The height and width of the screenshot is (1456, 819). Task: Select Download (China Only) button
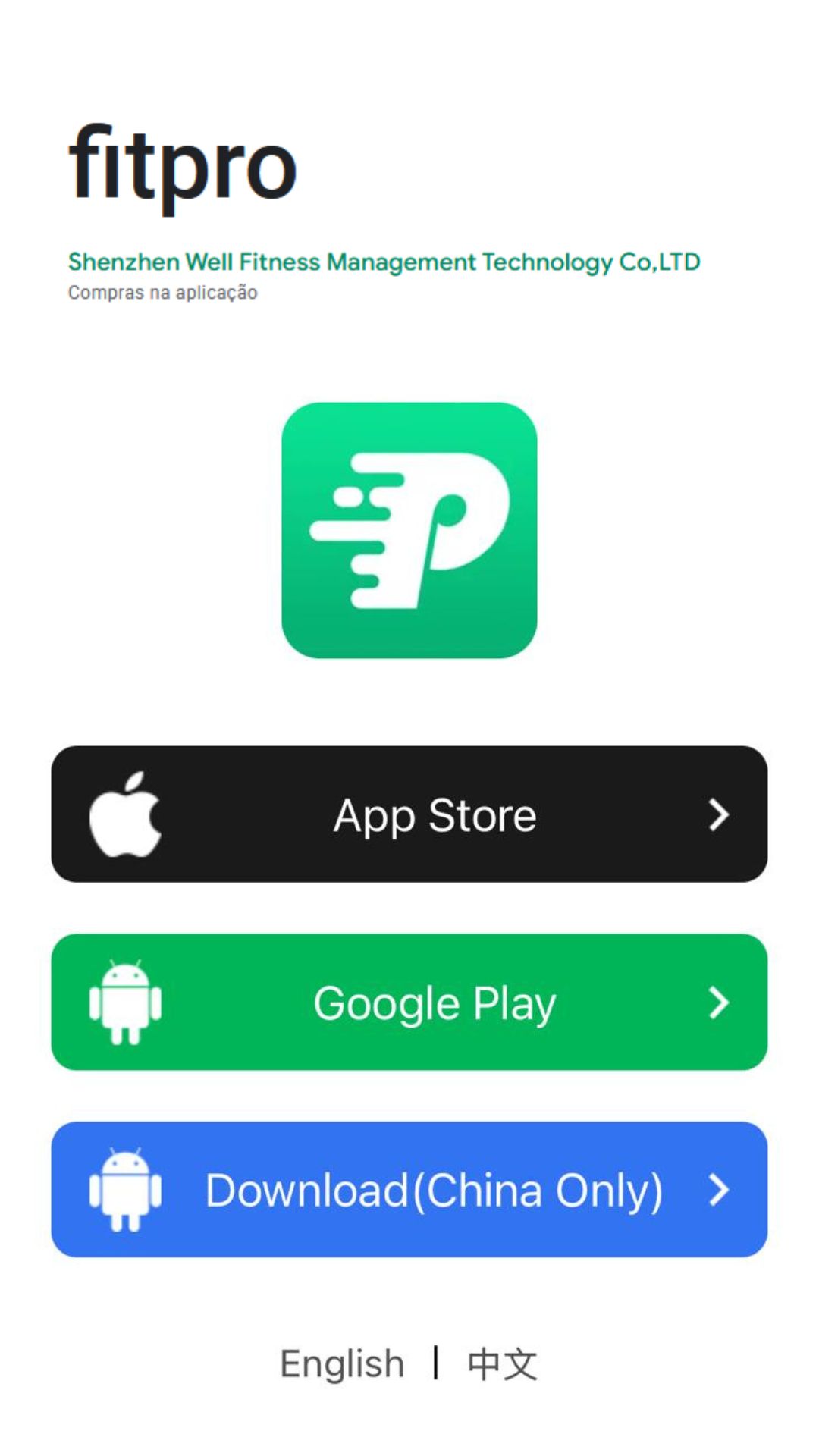(x=409, y=1189)
